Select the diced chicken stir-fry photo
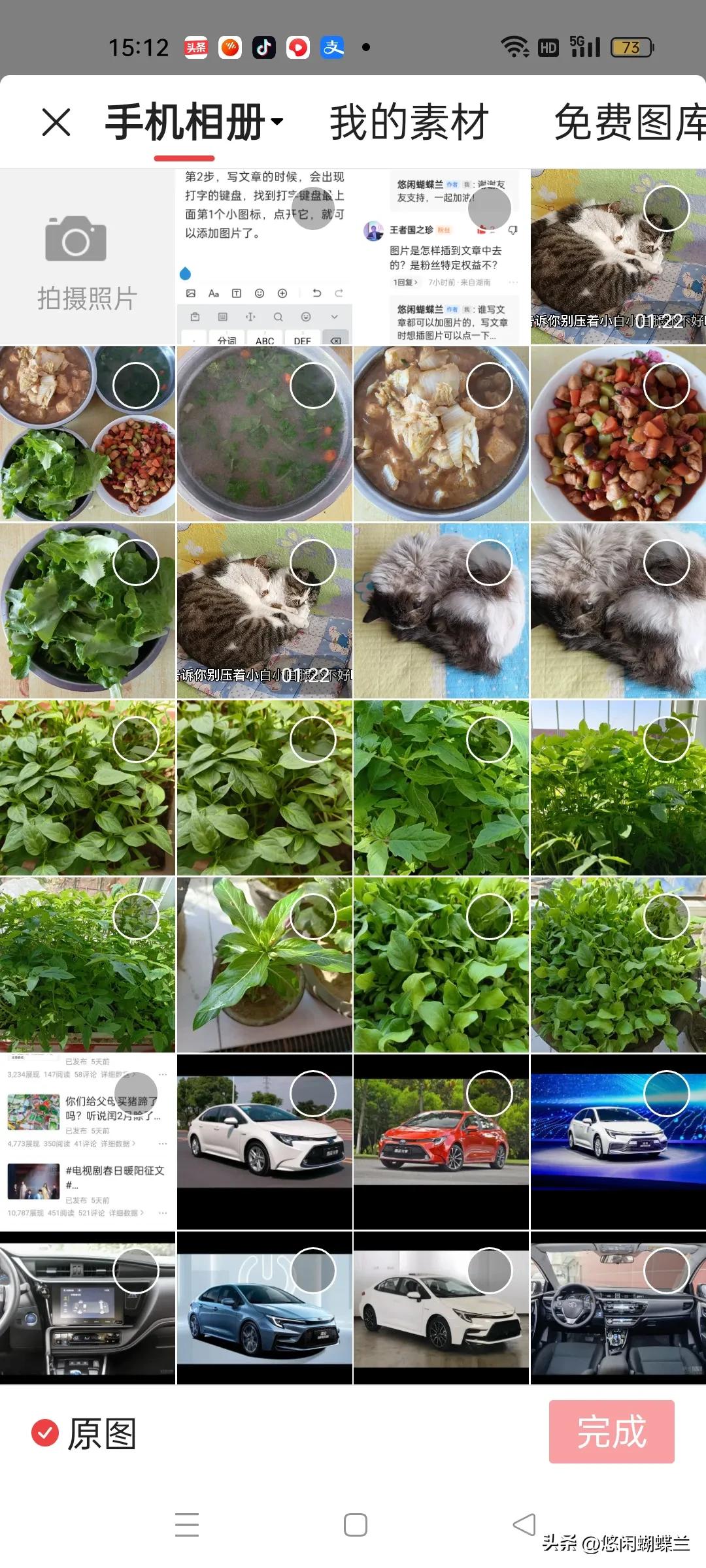Image resolution: width=706 pixels, height=1568 pixels. tap(666, 385)
